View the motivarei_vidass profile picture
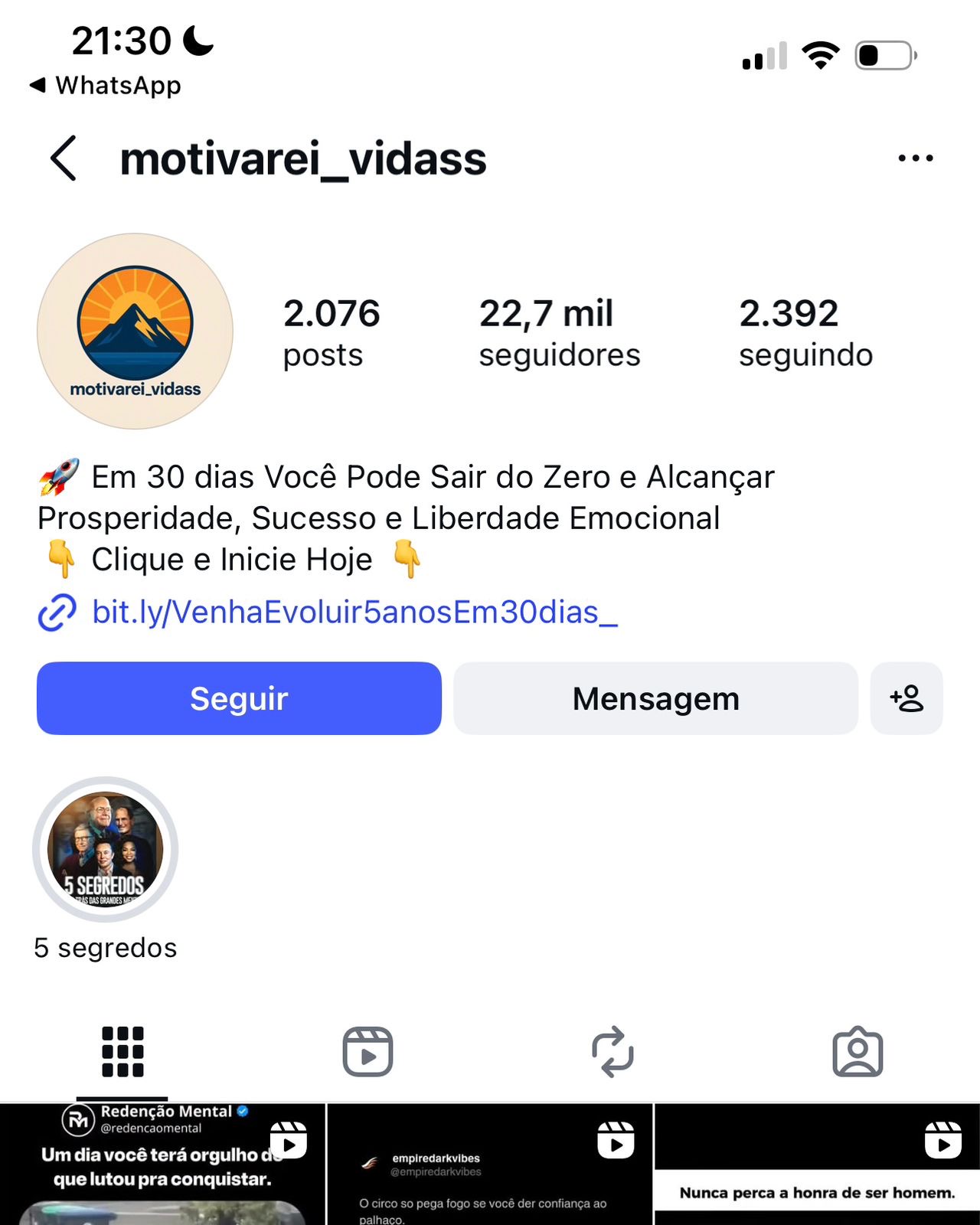This screenshot has width=980, height=1225. (x=136, y=331)
